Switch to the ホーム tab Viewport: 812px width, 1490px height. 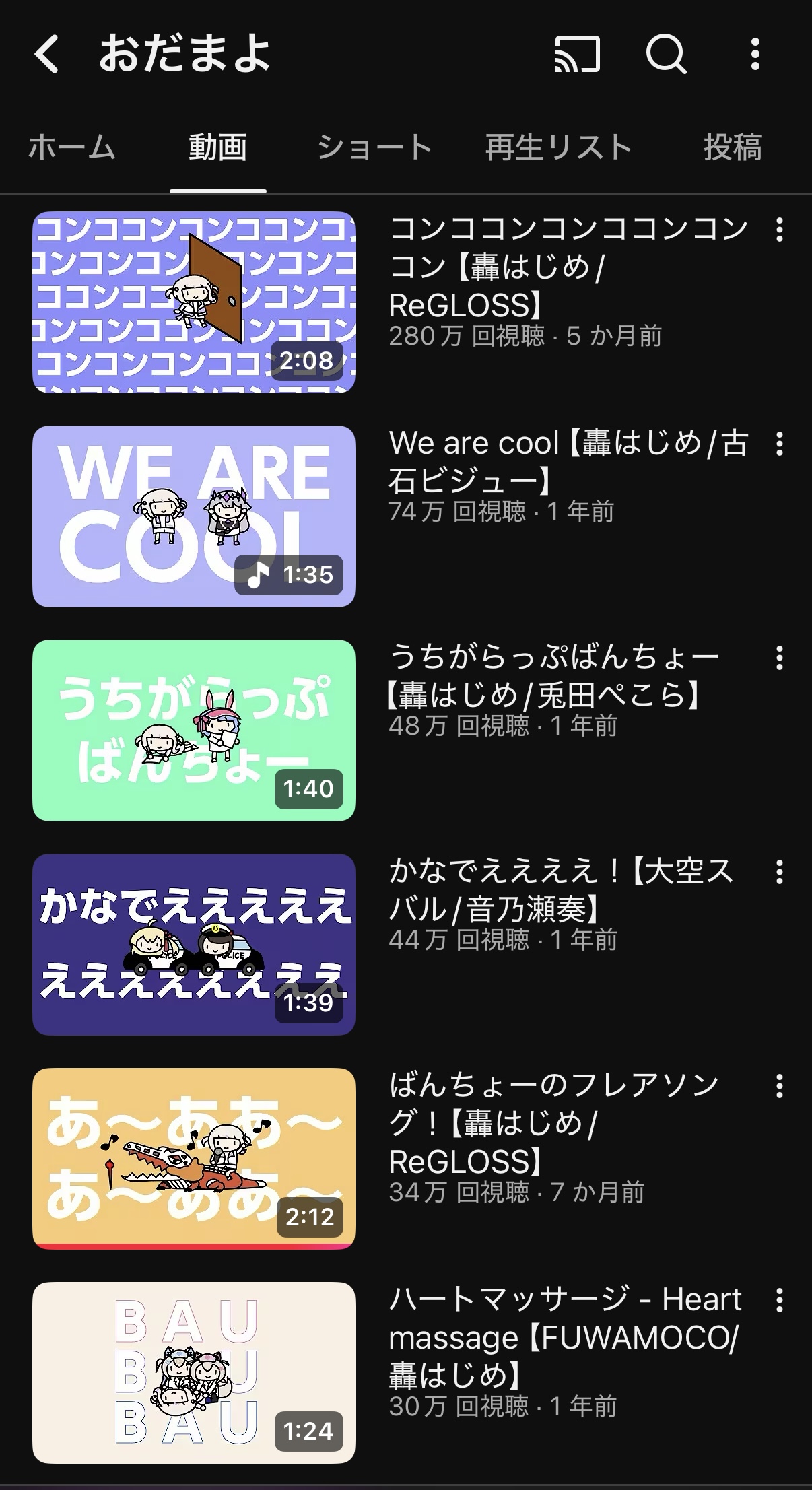coord(72,147)
